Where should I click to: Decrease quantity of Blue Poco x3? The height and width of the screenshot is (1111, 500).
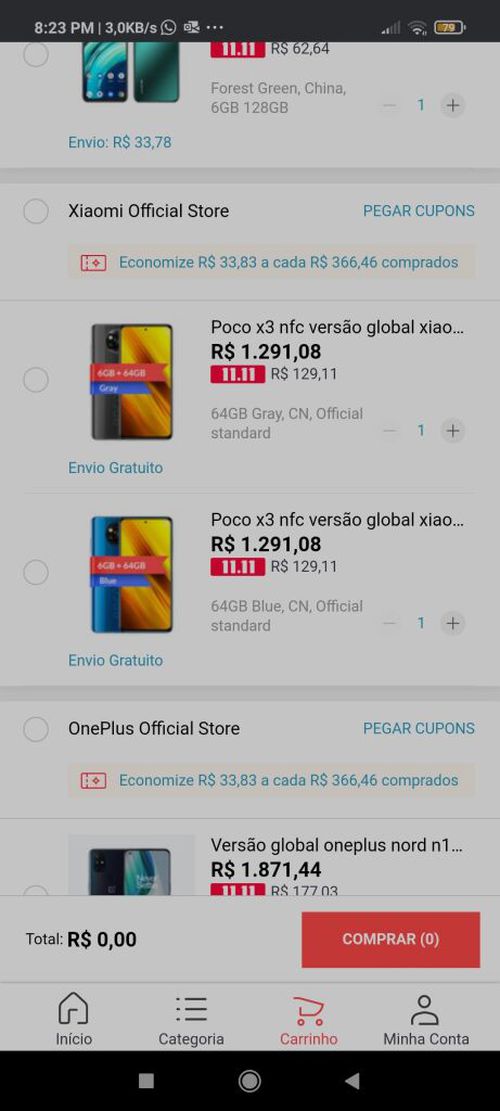tap(390, 623)
